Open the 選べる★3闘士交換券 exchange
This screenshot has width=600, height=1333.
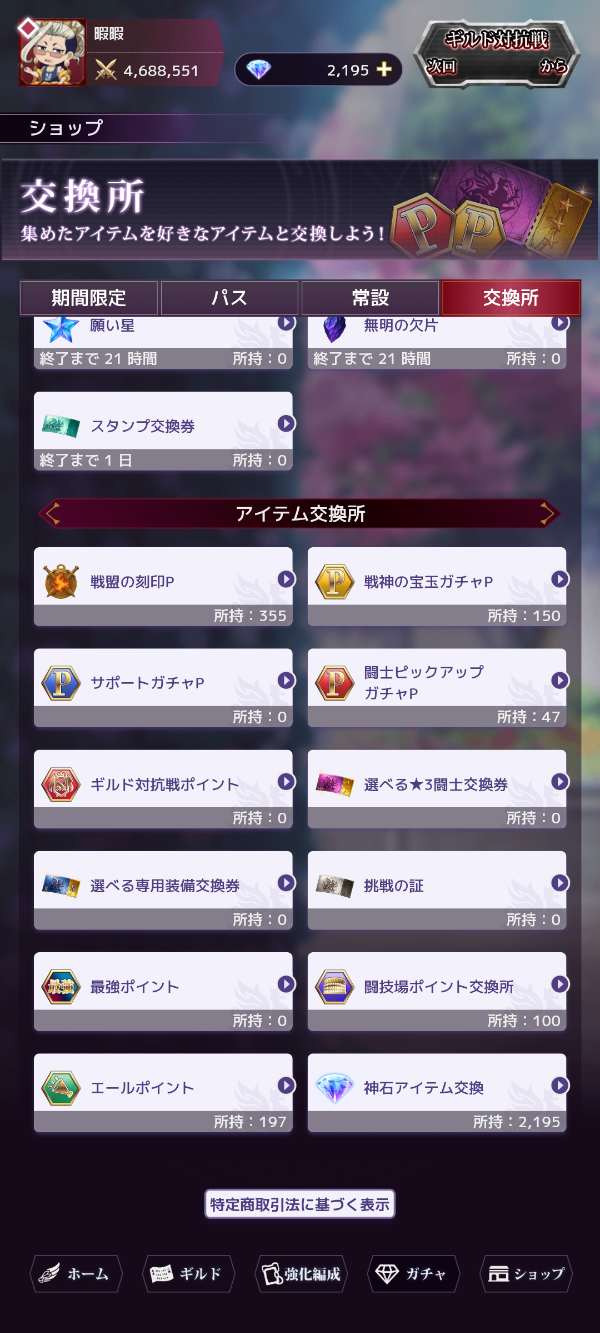click(437, 783)
